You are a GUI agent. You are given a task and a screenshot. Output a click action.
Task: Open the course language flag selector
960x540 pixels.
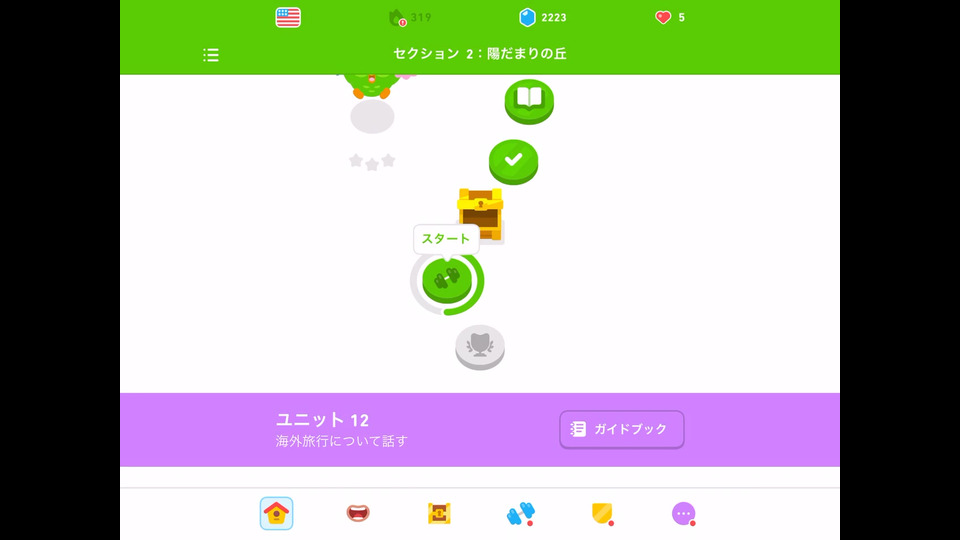pos(288,17)
